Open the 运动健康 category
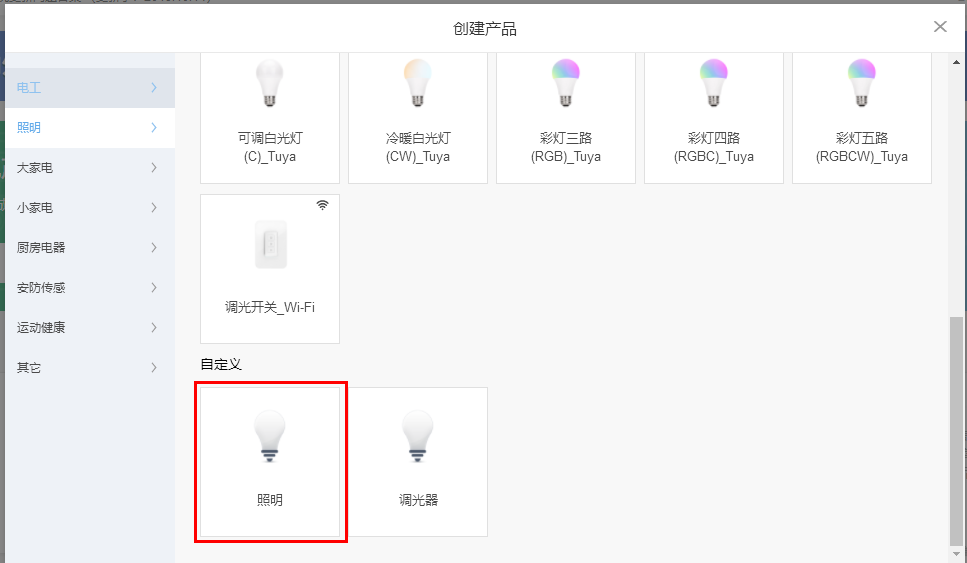Image resolution: width=967 pixels, height=563 pixels. pyautogui.click(x=87, y=328)
